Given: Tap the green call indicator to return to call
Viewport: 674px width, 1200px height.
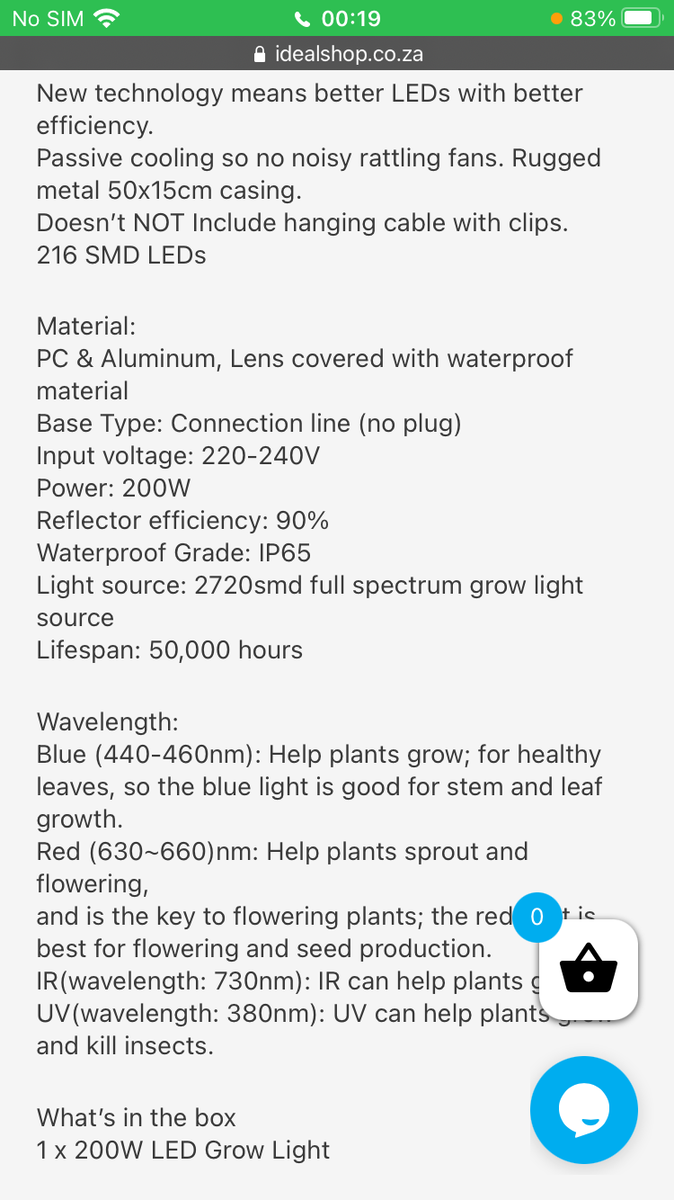Looking at the screenshot, I should (337, 19).
